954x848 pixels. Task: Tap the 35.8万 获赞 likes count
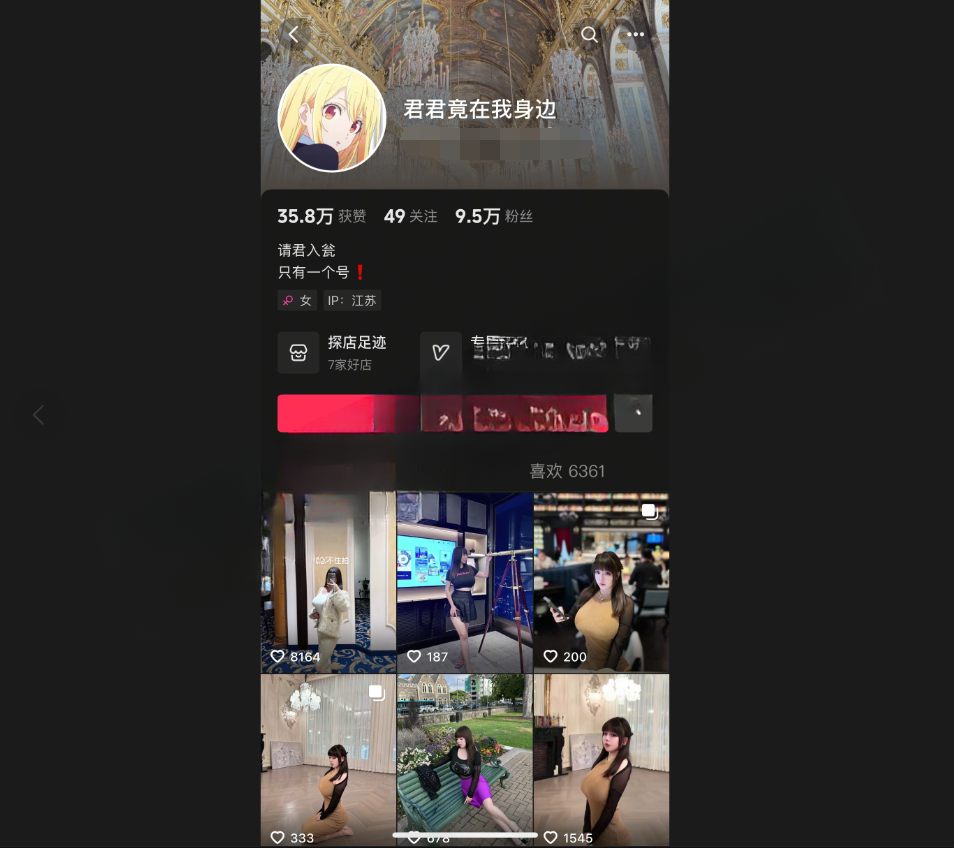click(321, 216)
